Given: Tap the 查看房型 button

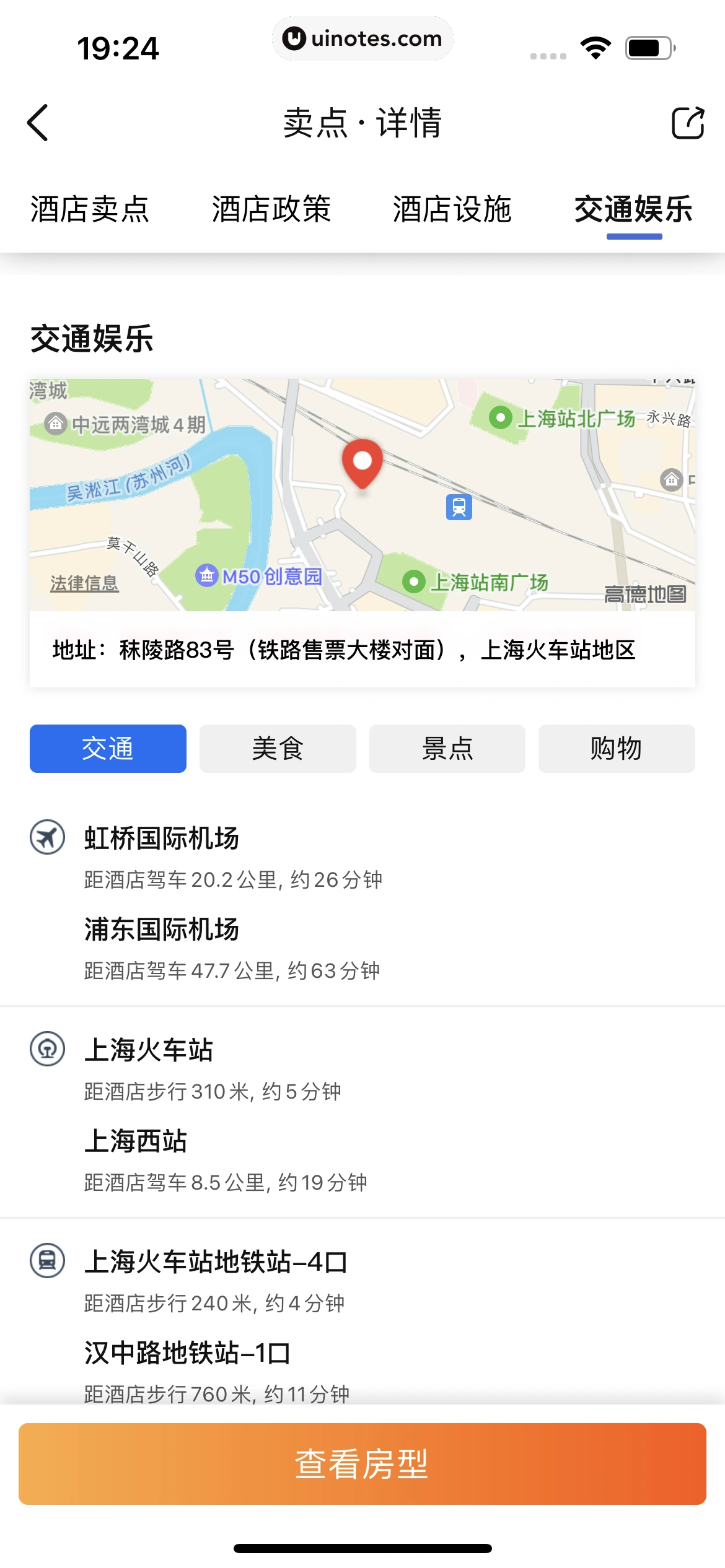Looking at the screenshot, I should point(362,1464).
